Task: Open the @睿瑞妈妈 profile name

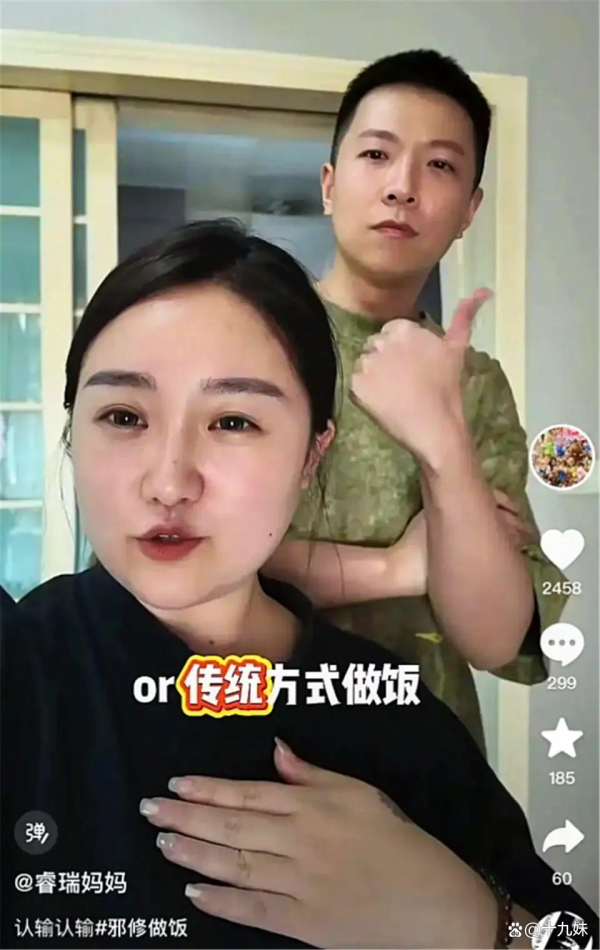Action: click(70, 883)
